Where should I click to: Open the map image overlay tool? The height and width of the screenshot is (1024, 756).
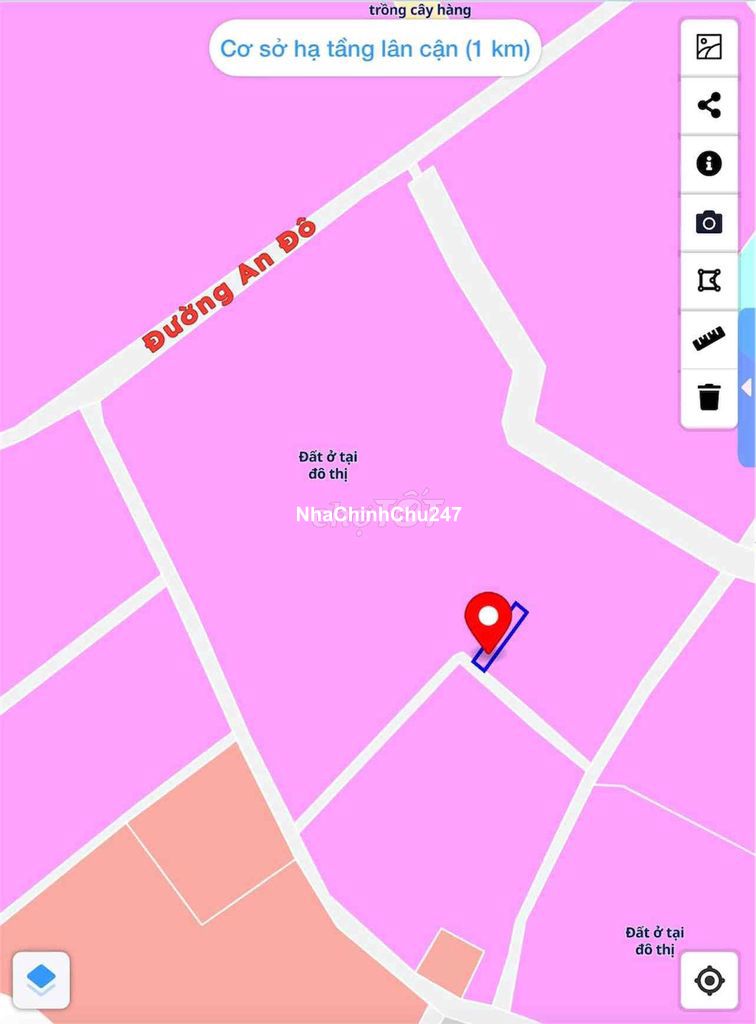pos(709,47)
